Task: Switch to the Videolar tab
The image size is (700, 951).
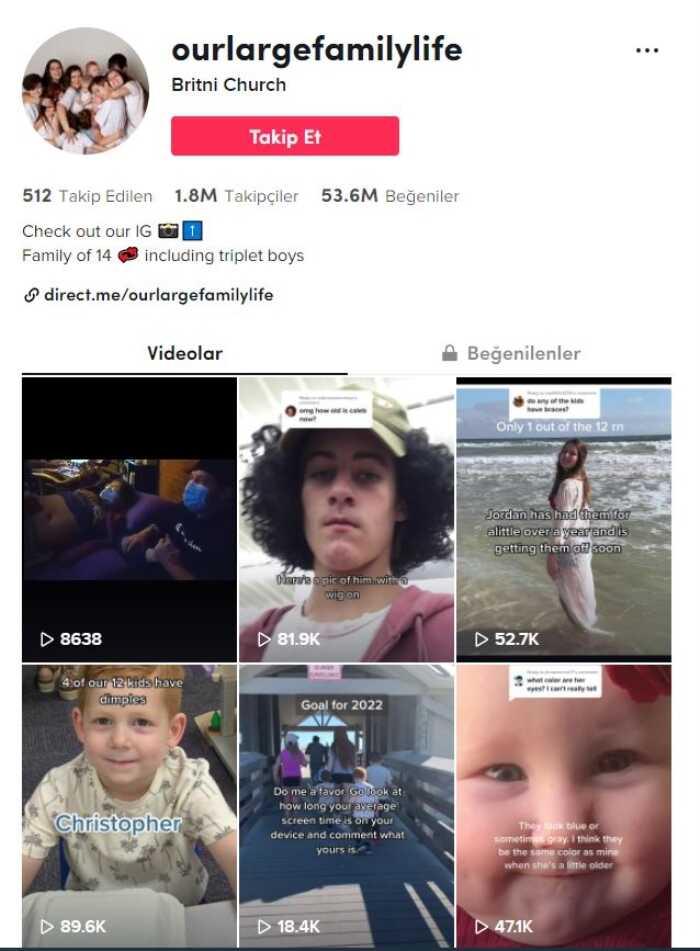Action: (185, 353)
